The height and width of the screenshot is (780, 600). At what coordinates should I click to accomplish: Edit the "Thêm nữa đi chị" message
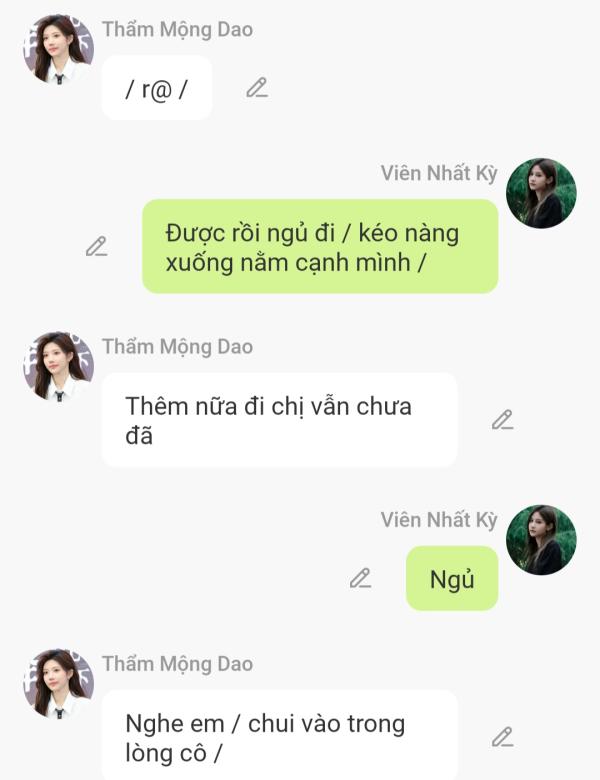point(502,420)
